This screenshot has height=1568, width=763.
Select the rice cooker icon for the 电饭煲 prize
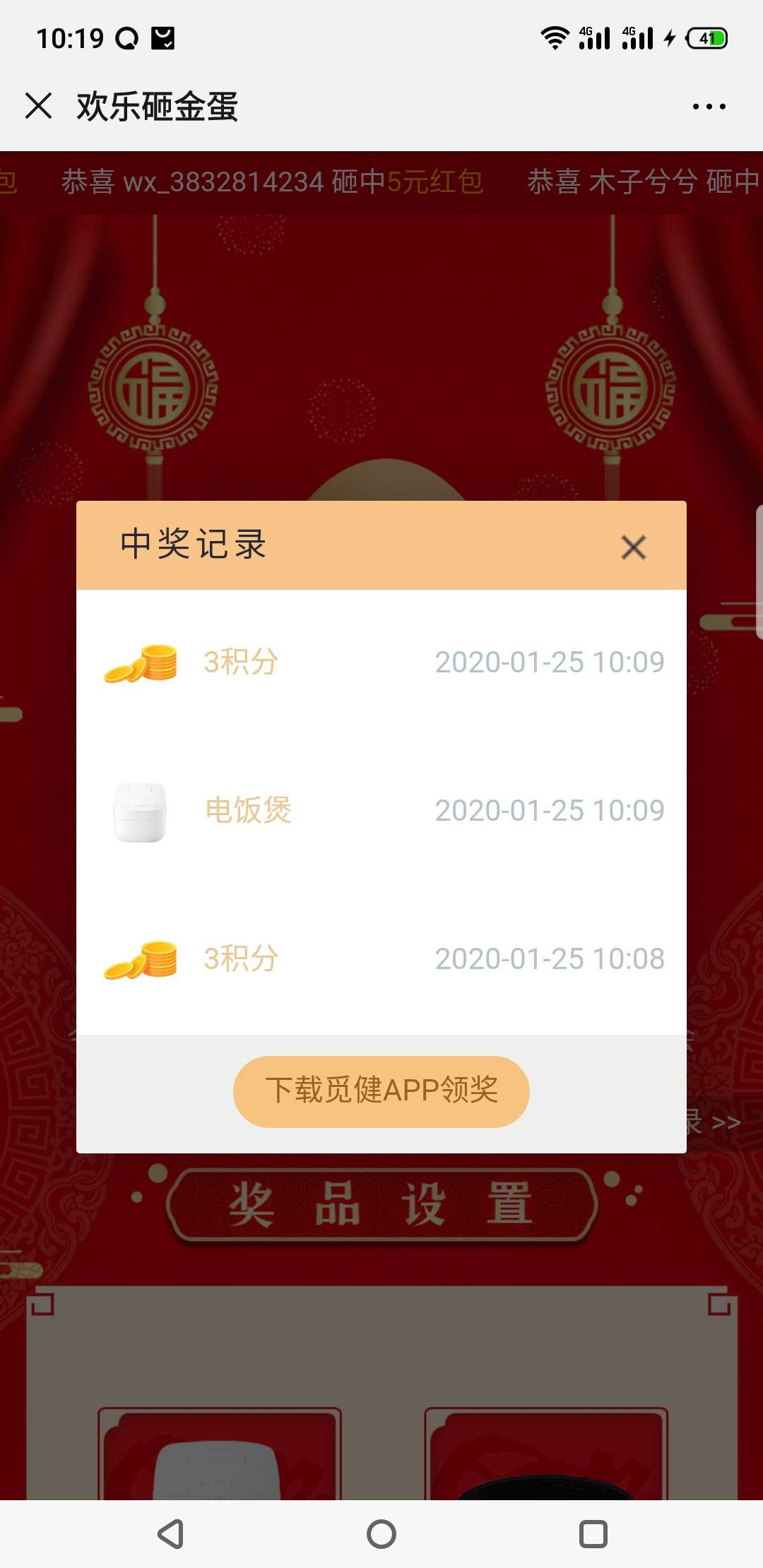[x=138, y=811]
